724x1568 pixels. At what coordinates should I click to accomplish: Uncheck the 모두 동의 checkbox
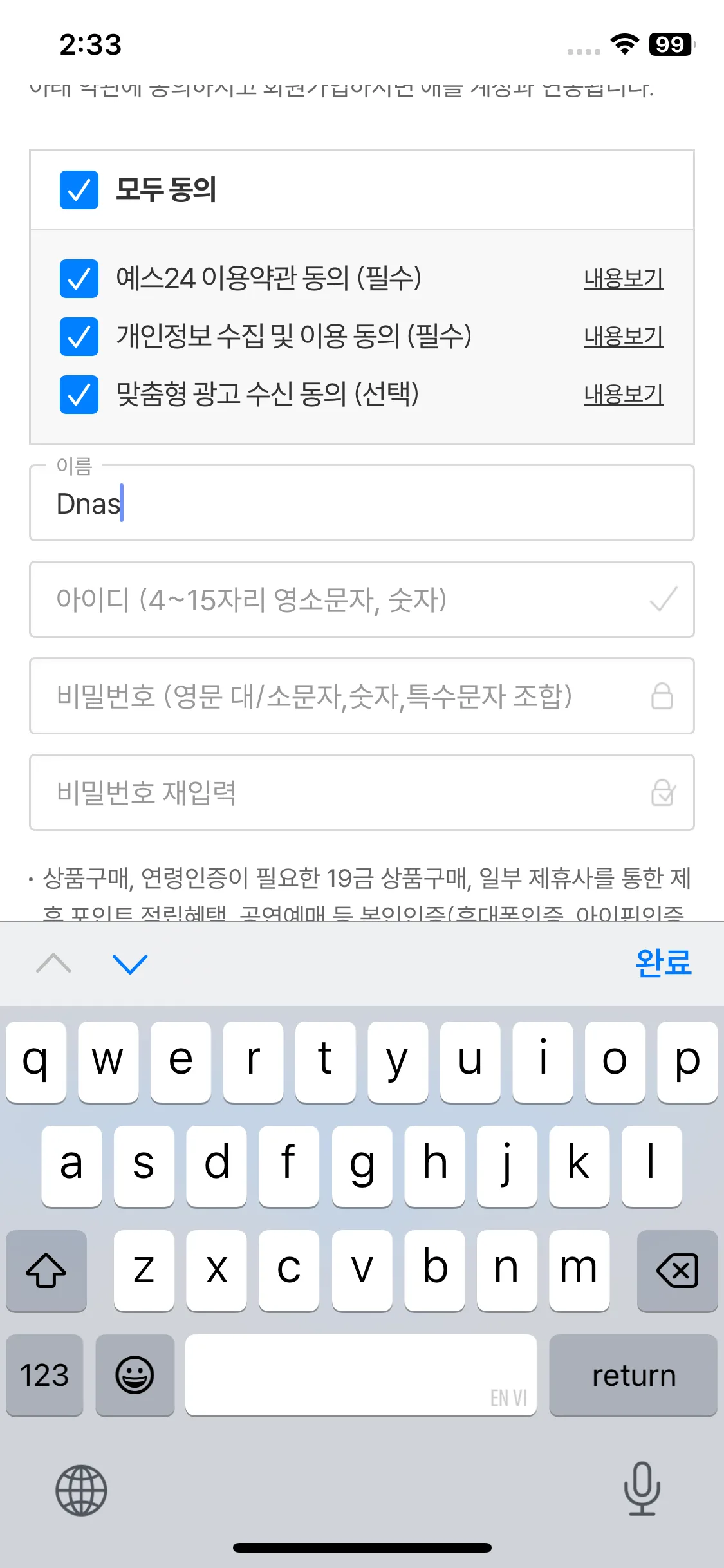coord(79,190)
